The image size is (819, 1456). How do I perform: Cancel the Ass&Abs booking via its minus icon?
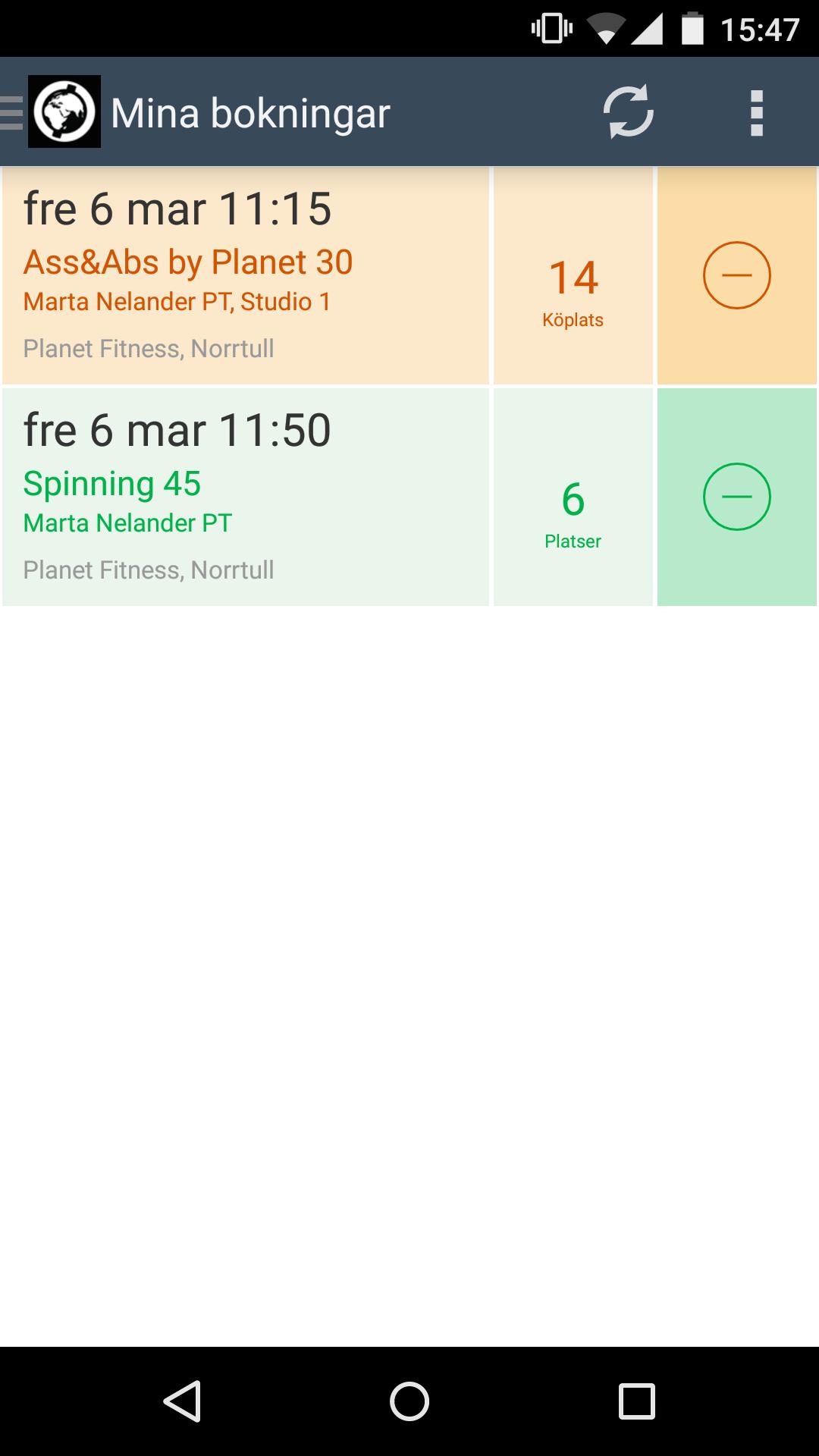[738, 275]
